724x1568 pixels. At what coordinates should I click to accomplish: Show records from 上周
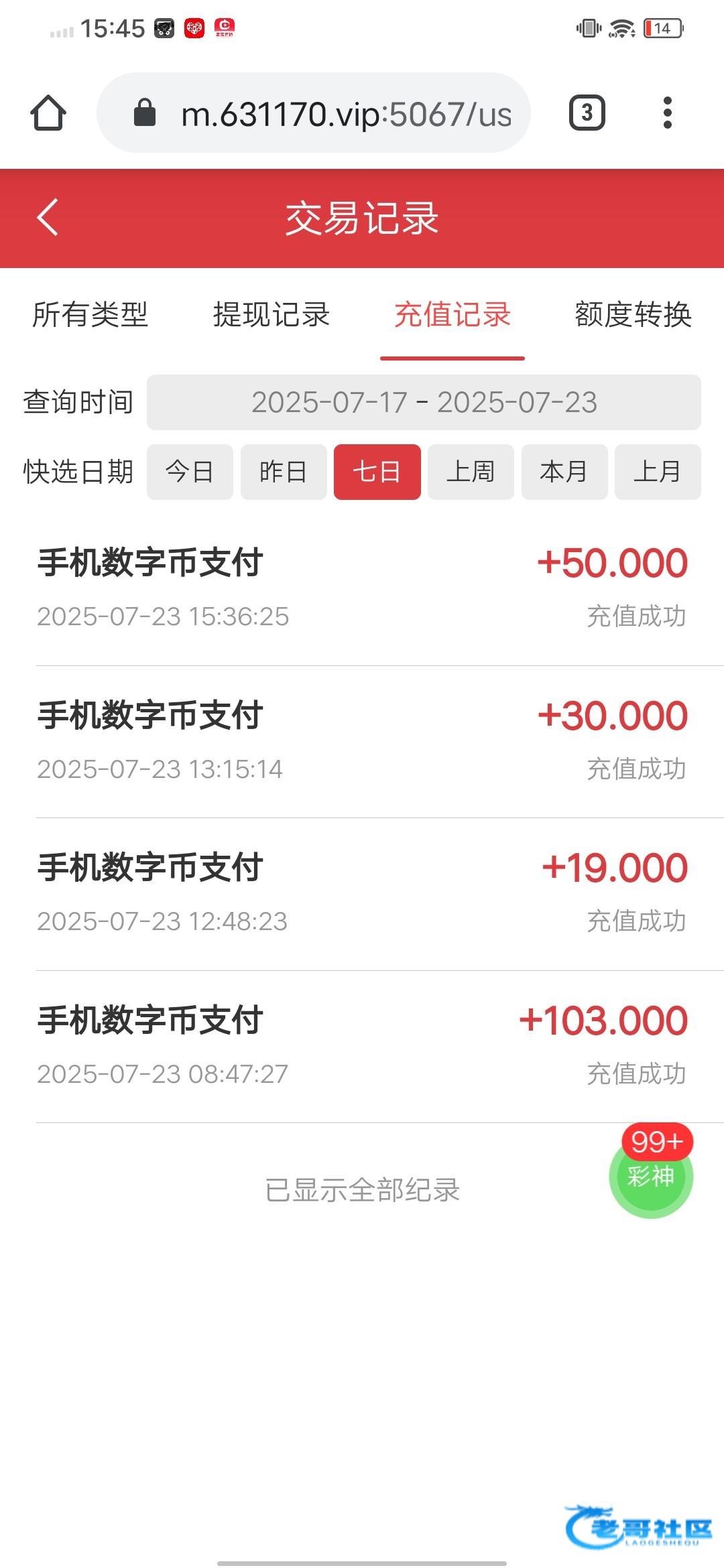click(x=471, y=472)
